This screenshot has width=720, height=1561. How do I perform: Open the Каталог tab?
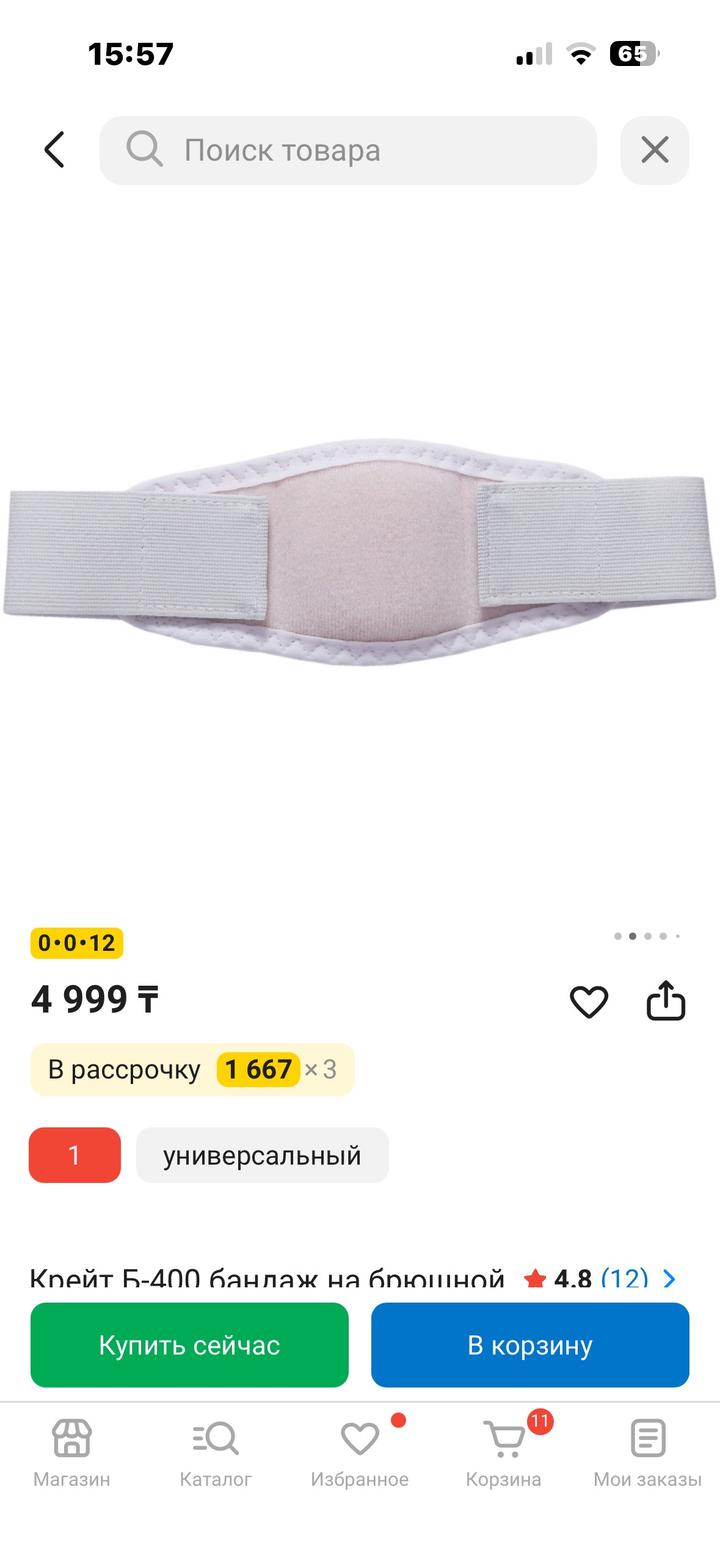[x=215, y=1452]
